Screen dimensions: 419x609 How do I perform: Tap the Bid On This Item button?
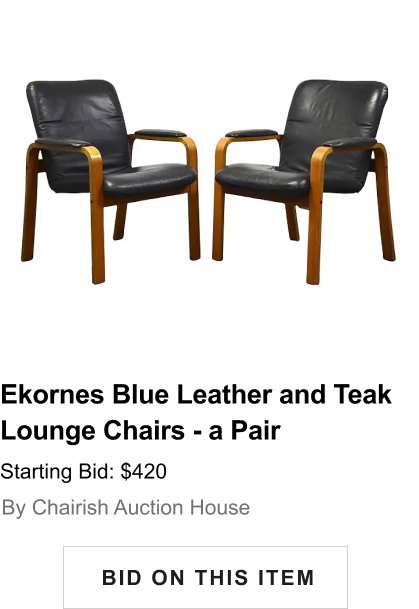coord(205,577)
